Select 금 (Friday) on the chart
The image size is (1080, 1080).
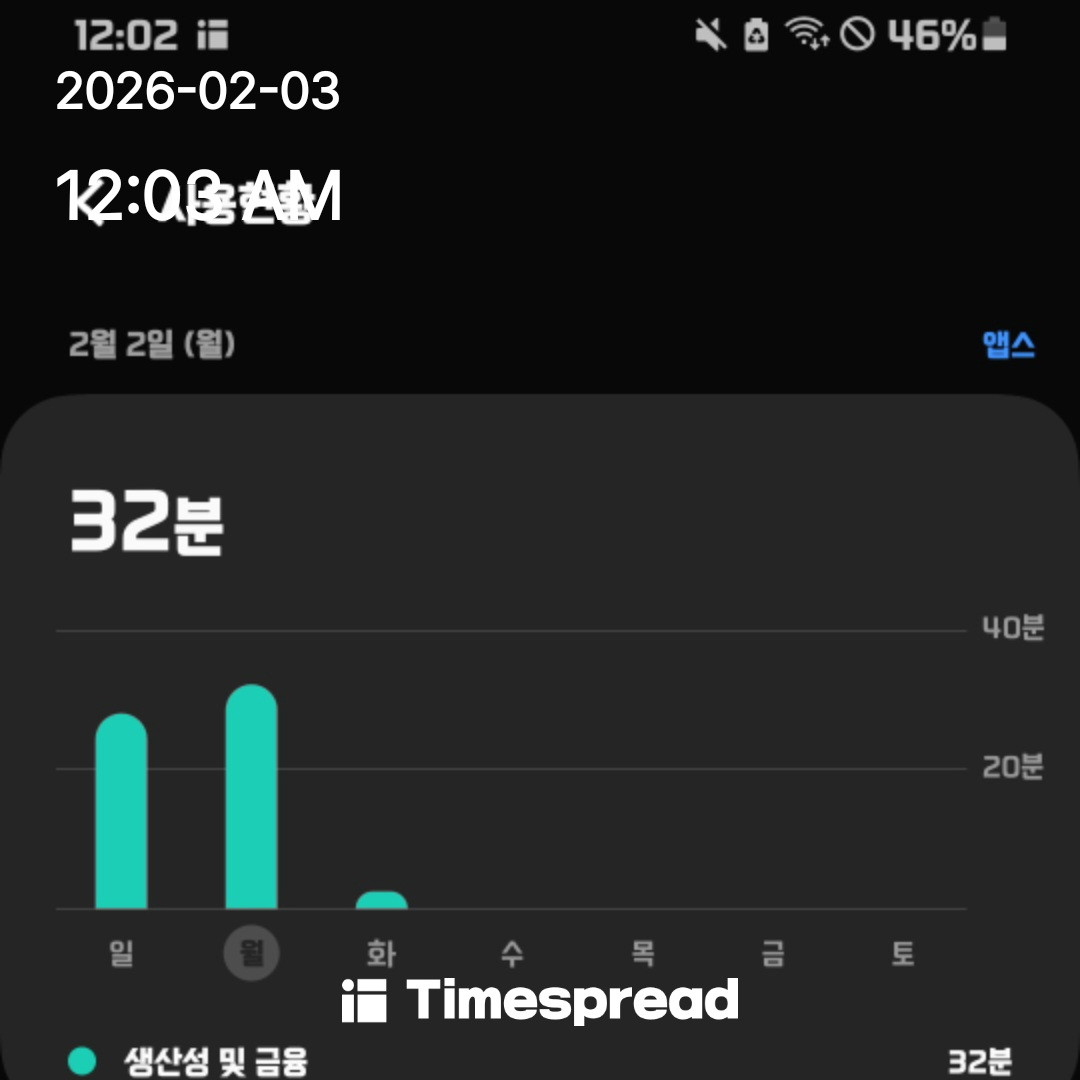[772, 953]
